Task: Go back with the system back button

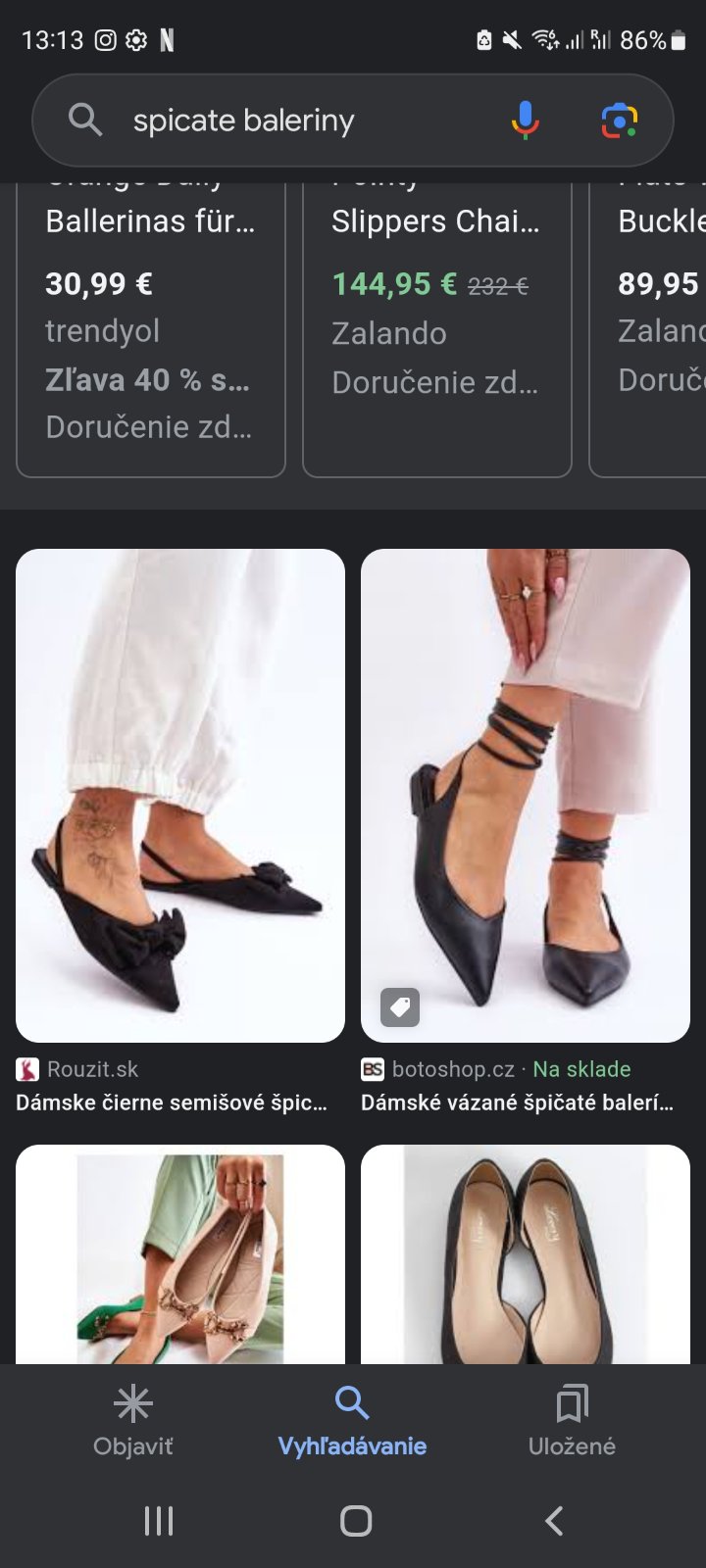Action: tap(553, 1521)
